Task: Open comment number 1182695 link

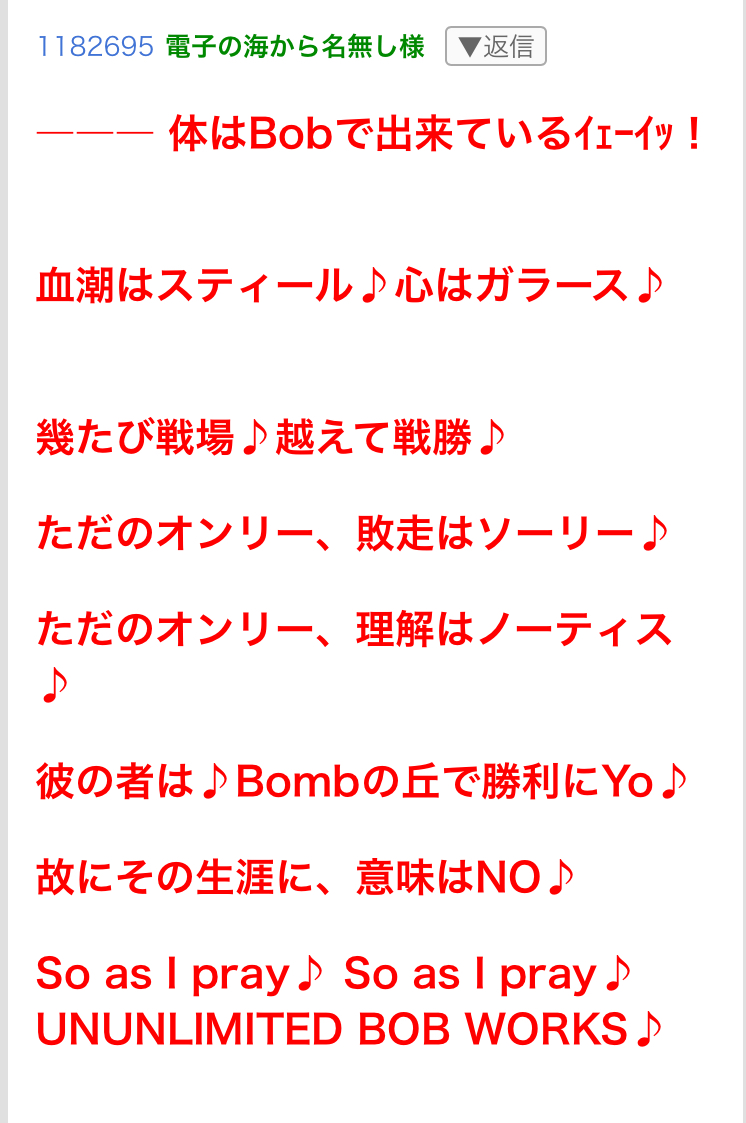Action: tap(95, 47)
